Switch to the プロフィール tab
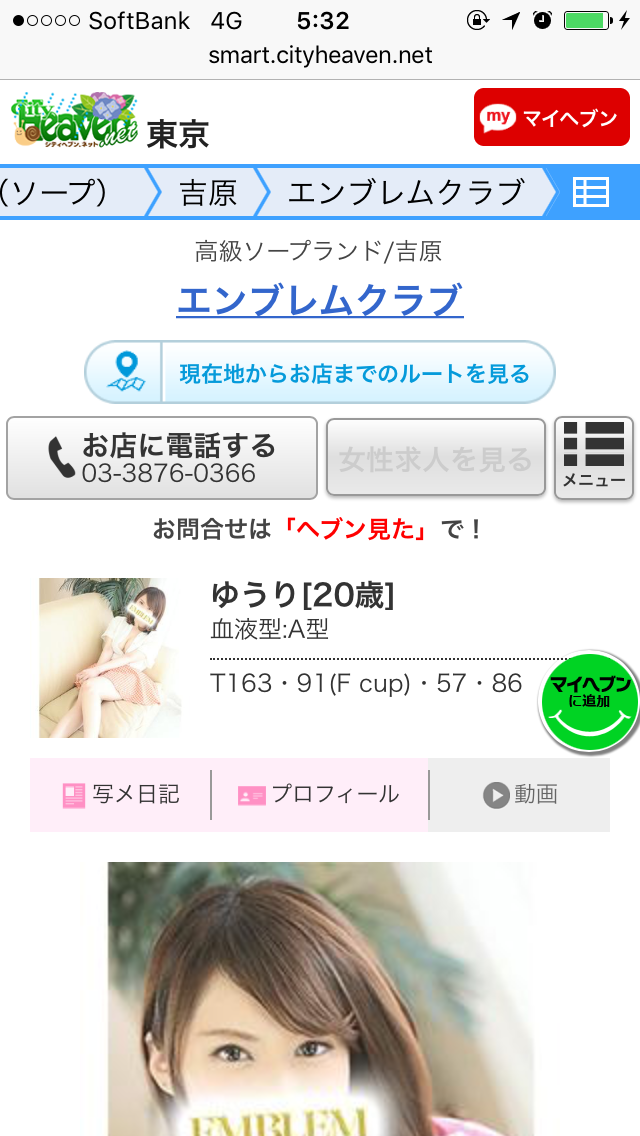The image size is (640, 1136). tap(320, 795)
